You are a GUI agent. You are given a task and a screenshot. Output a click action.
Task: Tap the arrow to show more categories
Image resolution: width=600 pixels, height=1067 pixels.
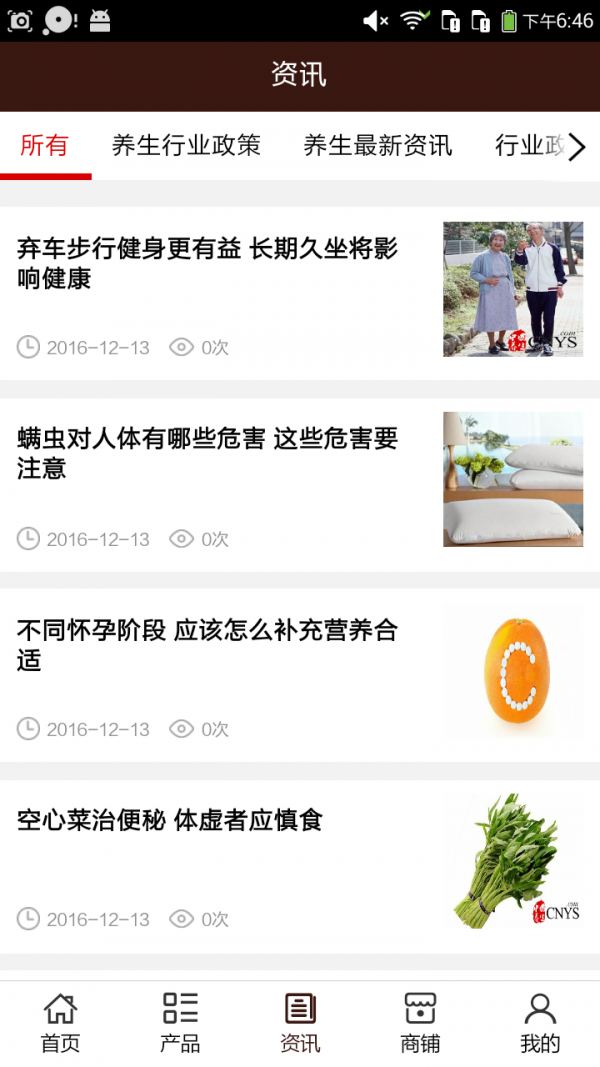pos(577,148)
